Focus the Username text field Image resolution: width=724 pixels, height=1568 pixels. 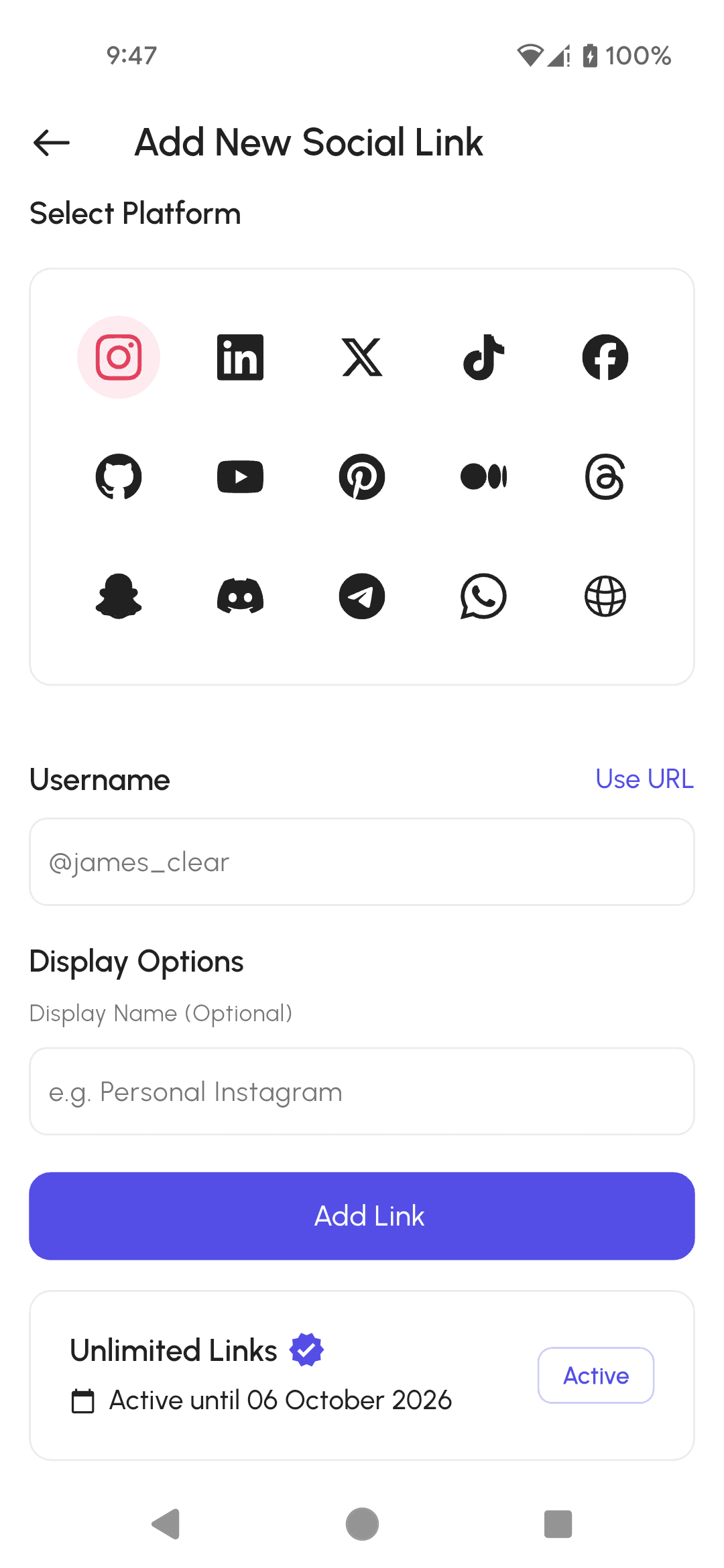click(362, 862)
